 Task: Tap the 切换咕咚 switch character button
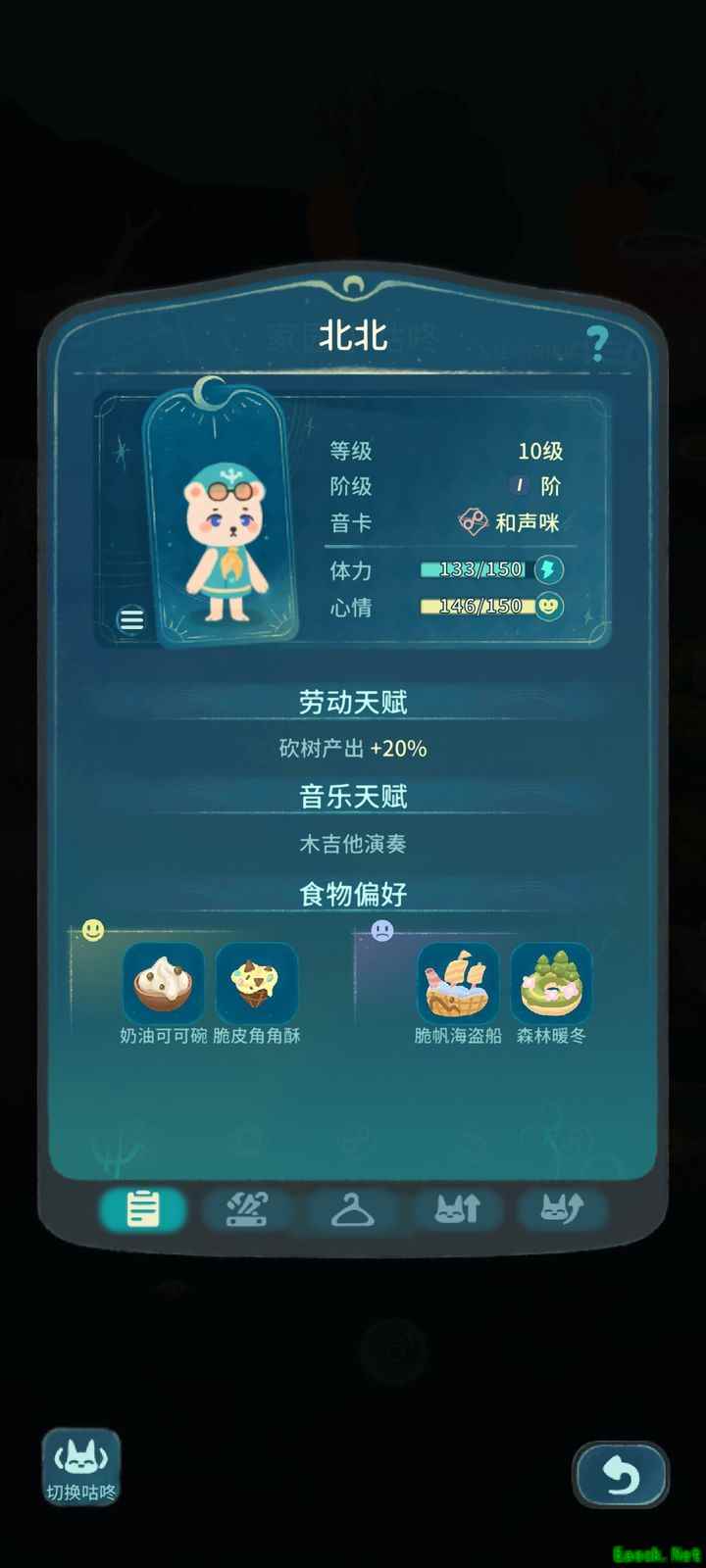pyautogui.click(x=81, y=1467)
